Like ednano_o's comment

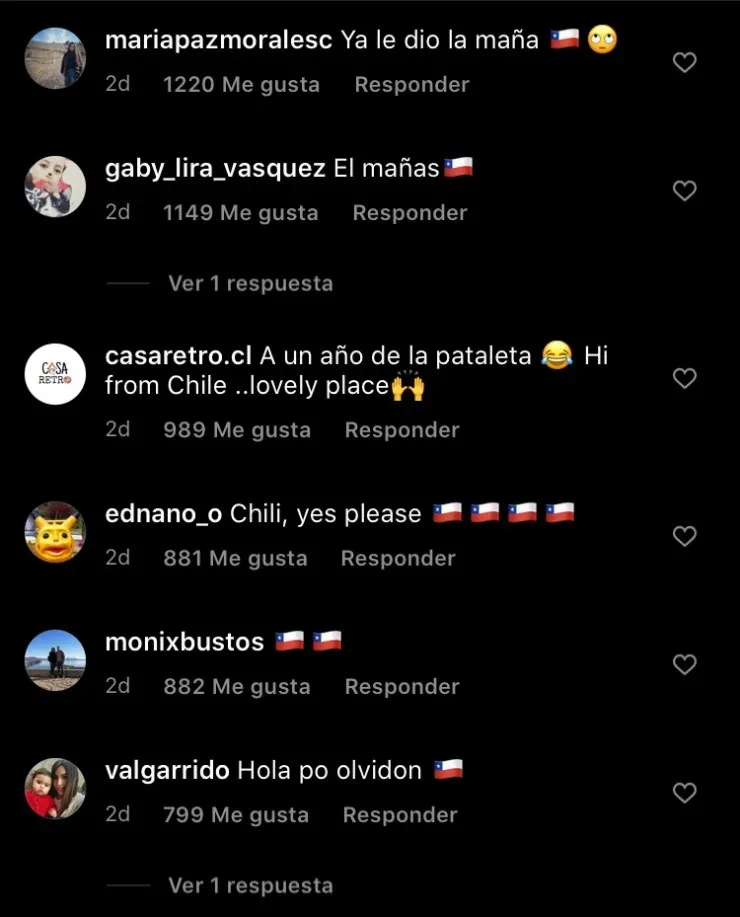(x=684, y=536)
